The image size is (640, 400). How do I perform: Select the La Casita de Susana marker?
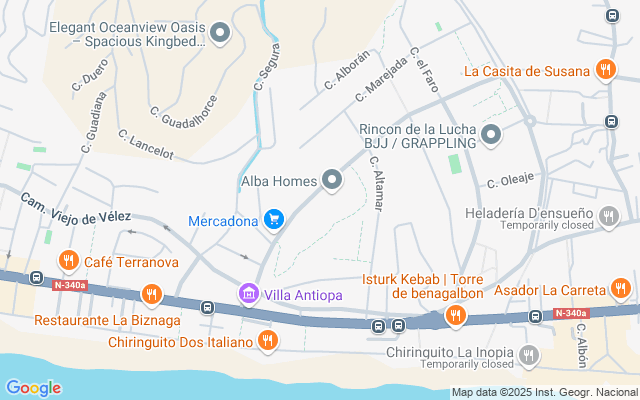pyautogui.click(x=604, y=70)
